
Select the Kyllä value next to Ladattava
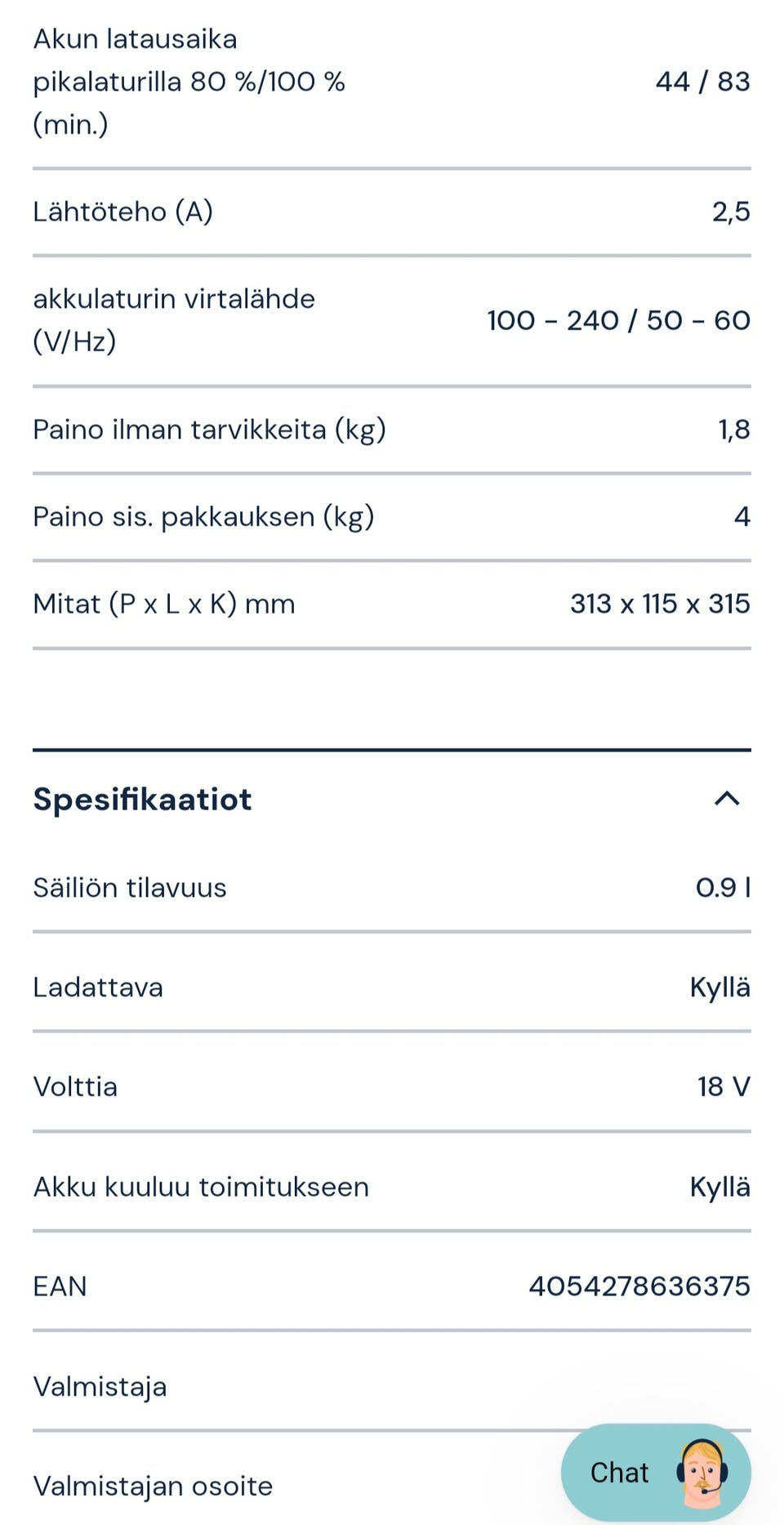[719, 987]
